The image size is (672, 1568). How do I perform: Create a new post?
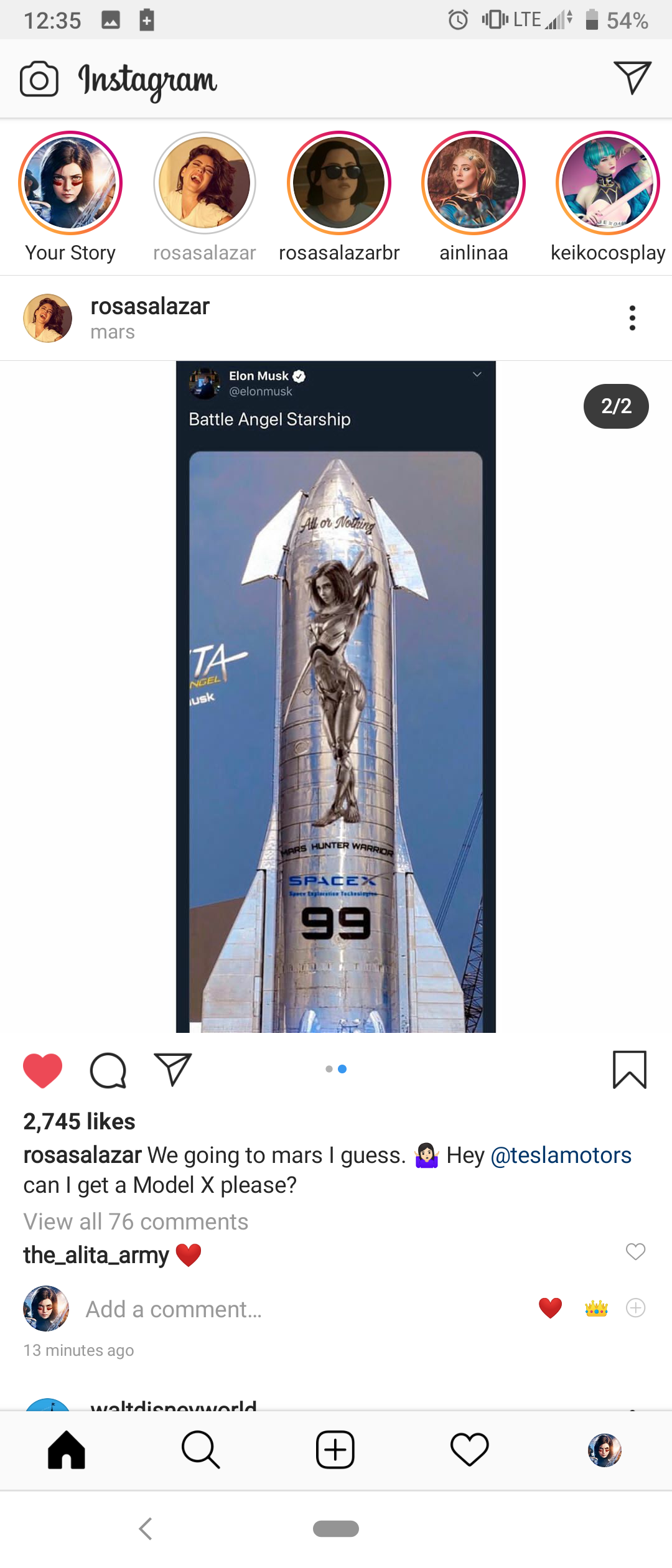pos(335,1450)
